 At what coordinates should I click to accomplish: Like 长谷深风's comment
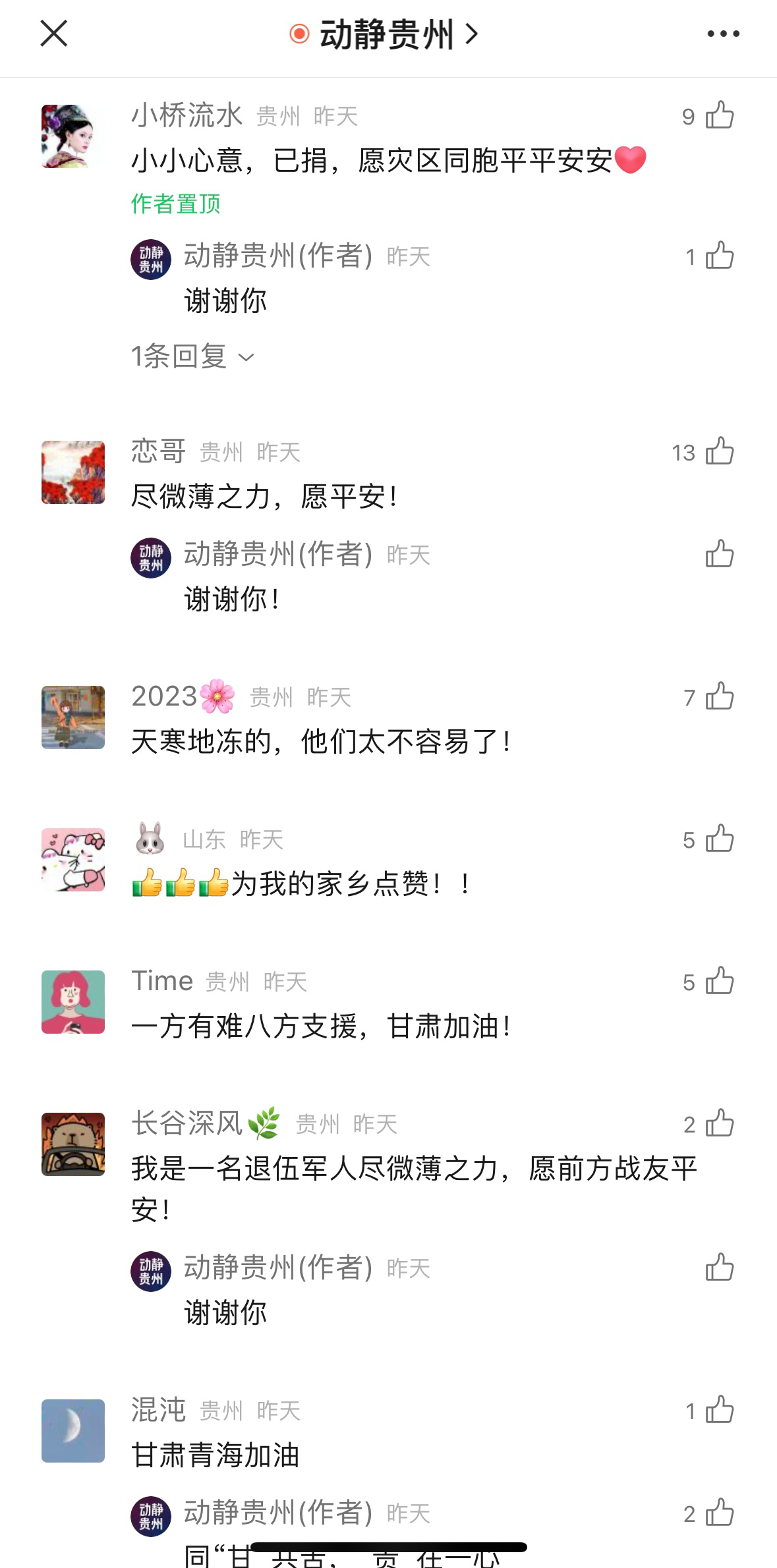tap(719, 1123)
